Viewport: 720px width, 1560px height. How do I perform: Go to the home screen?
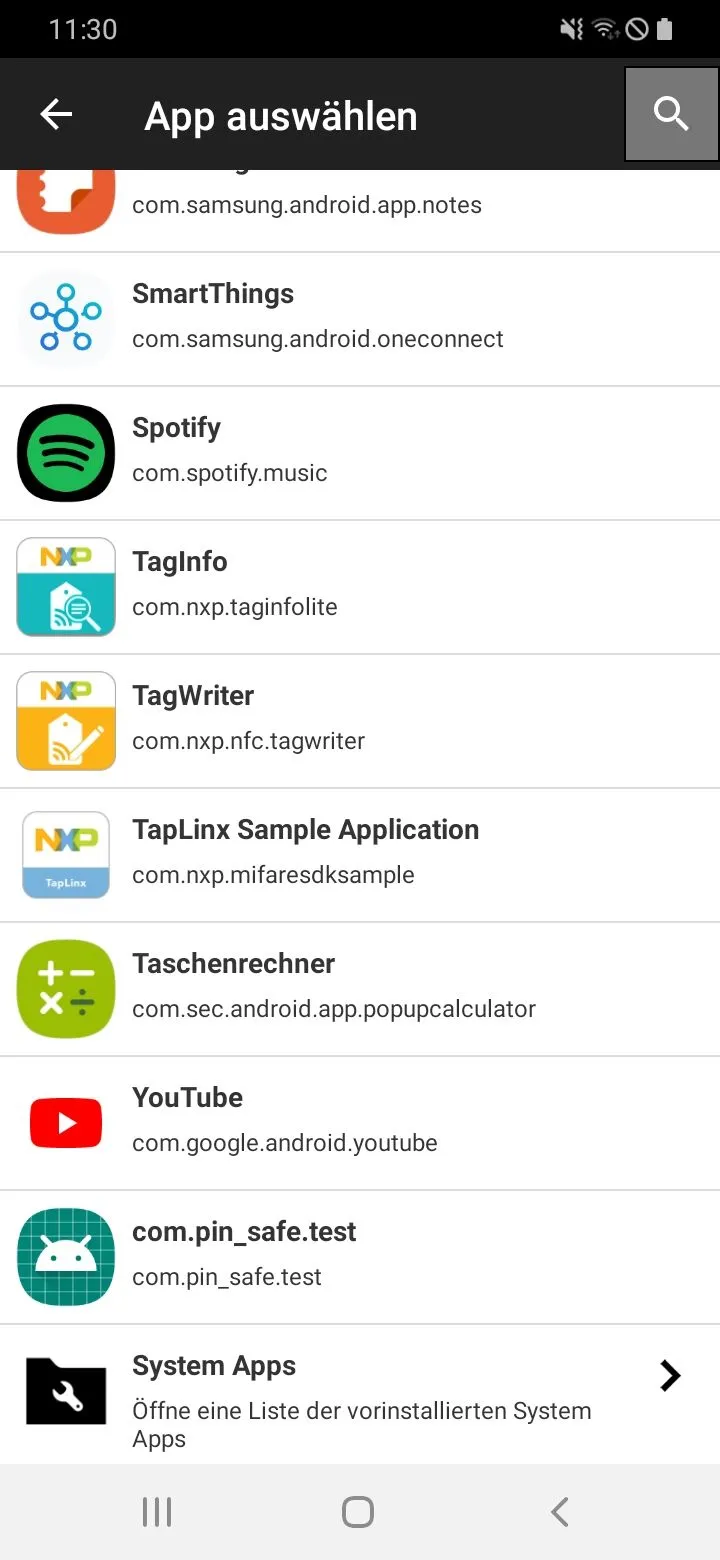(358, 1512)
